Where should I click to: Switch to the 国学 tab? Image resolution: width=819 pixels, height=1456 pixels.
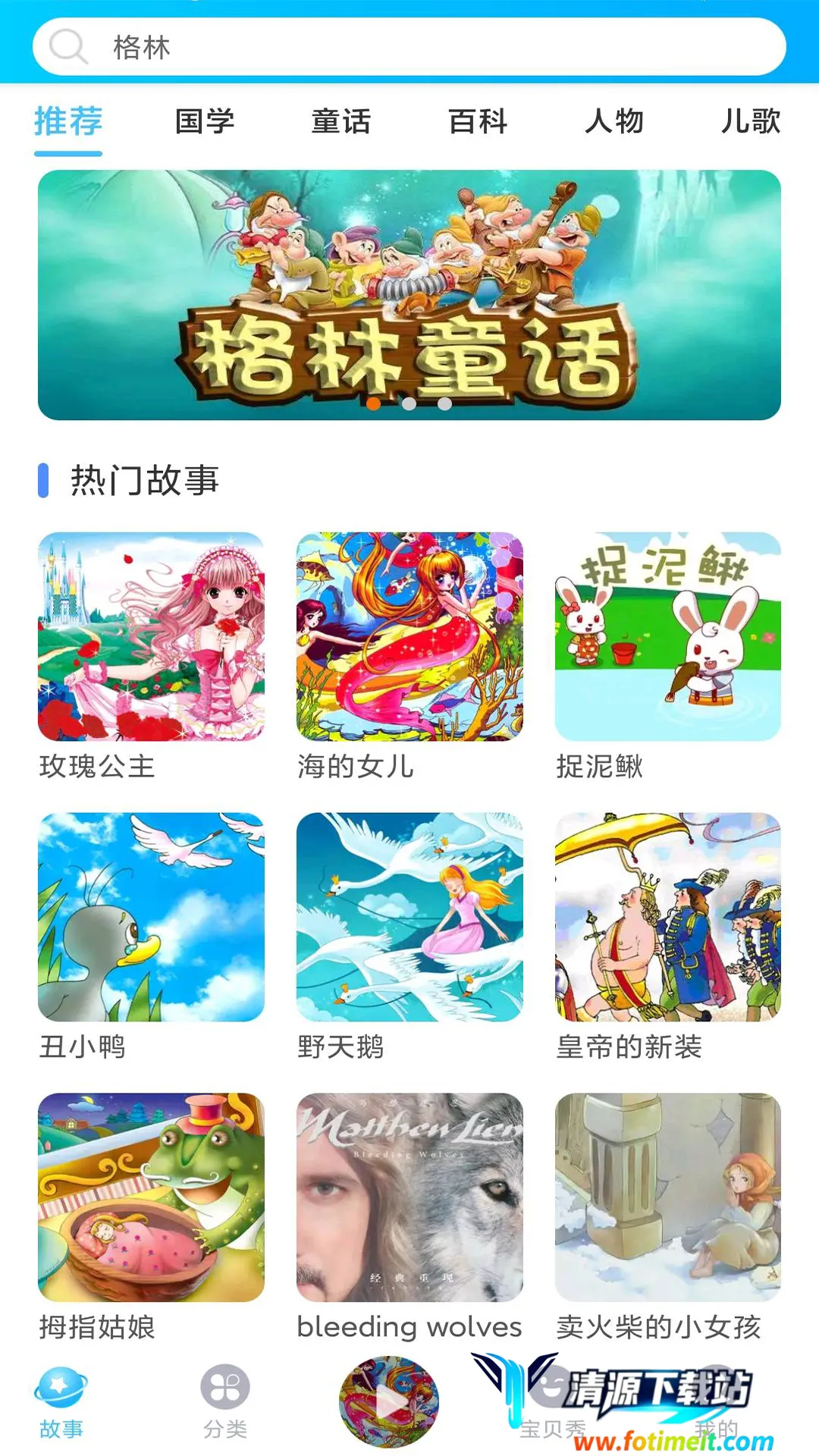[x=205, y=121]
